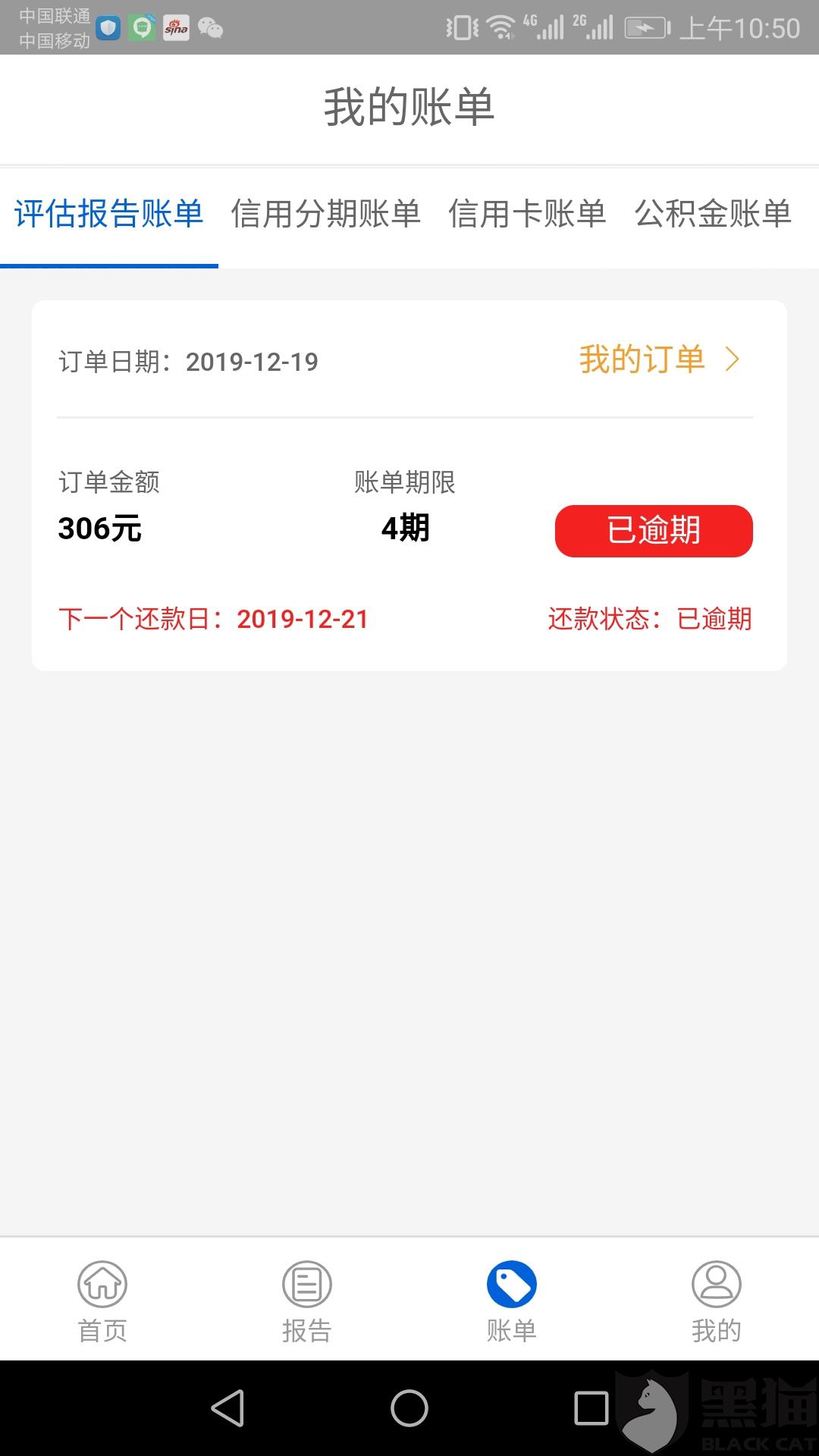
Task: Switch to the 信用卡账单 tab
Action: (x=527, y=214)
